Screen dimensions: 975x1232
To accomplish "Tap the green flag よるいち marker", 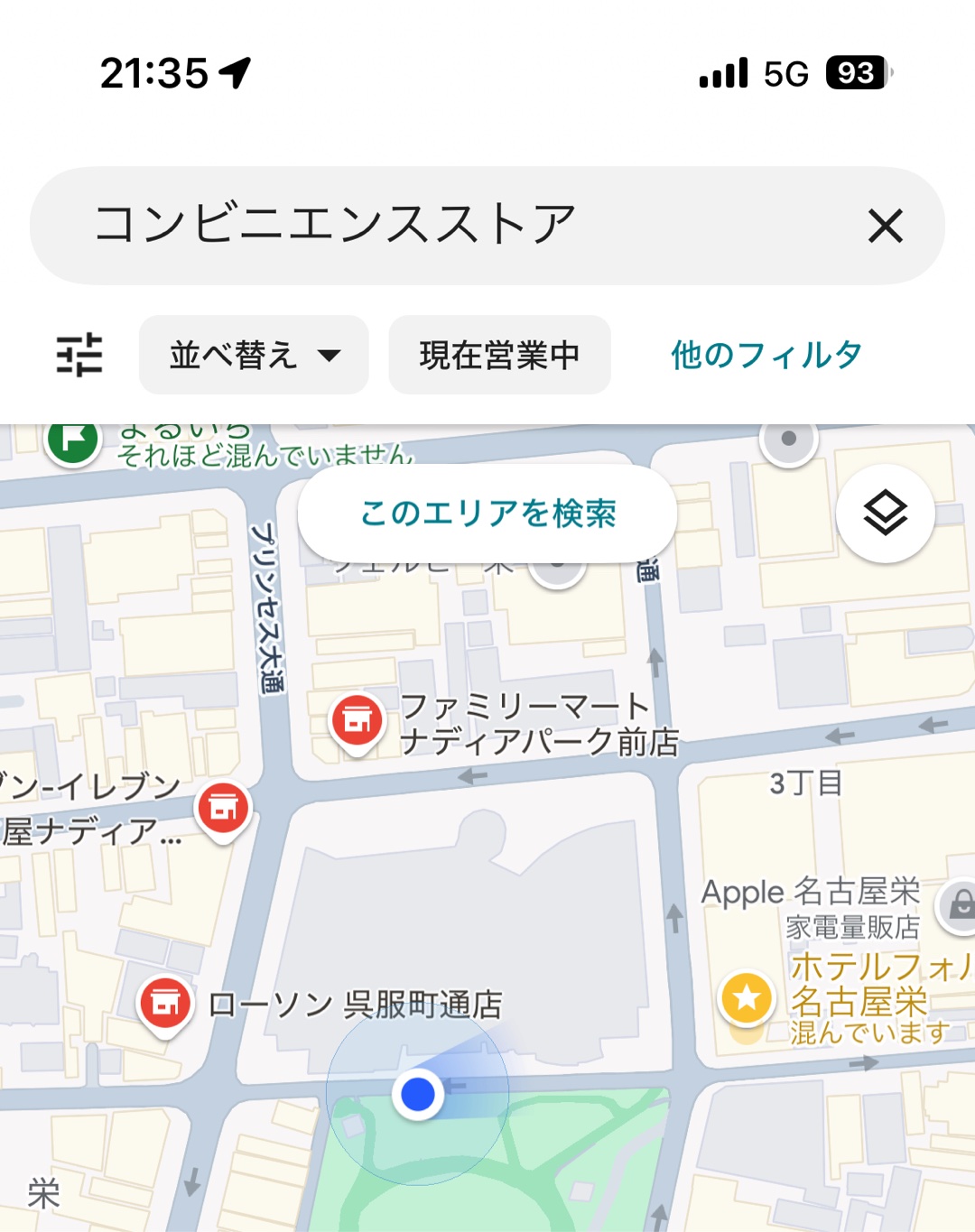I will pos(73,440).
